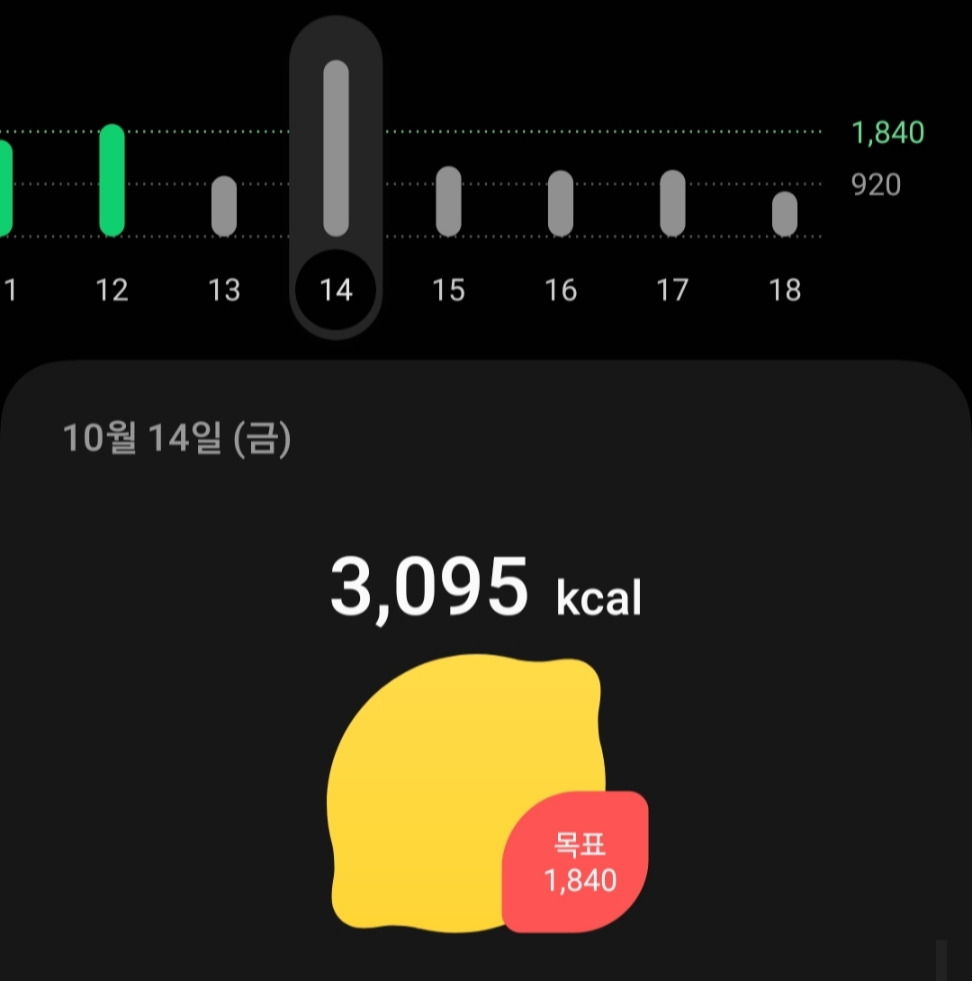
Task: Switch selection to day 16 column
Action: tap(561, 290)
